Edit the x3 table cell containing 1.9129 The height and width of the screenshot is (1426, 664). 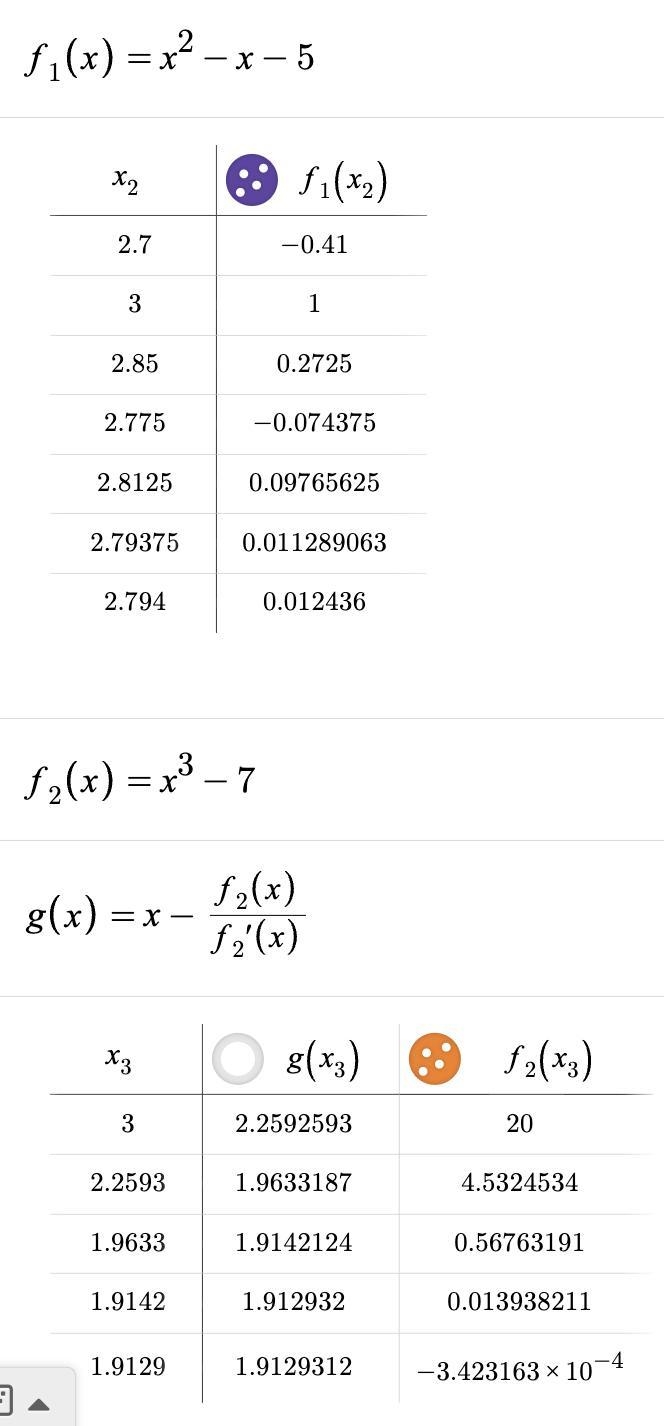pyautogui.click(x=127, y=1366)
